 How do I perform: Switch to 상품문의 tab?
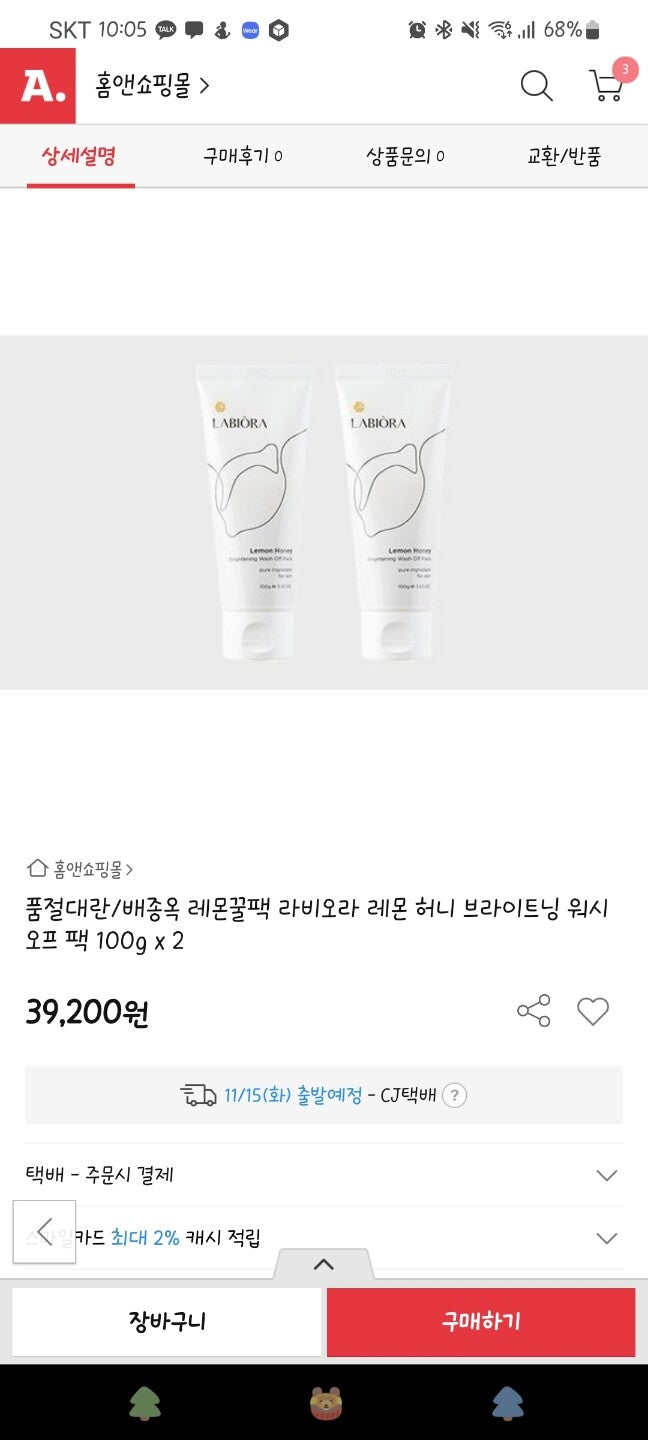pyautogui.click(x=405, y=156)
